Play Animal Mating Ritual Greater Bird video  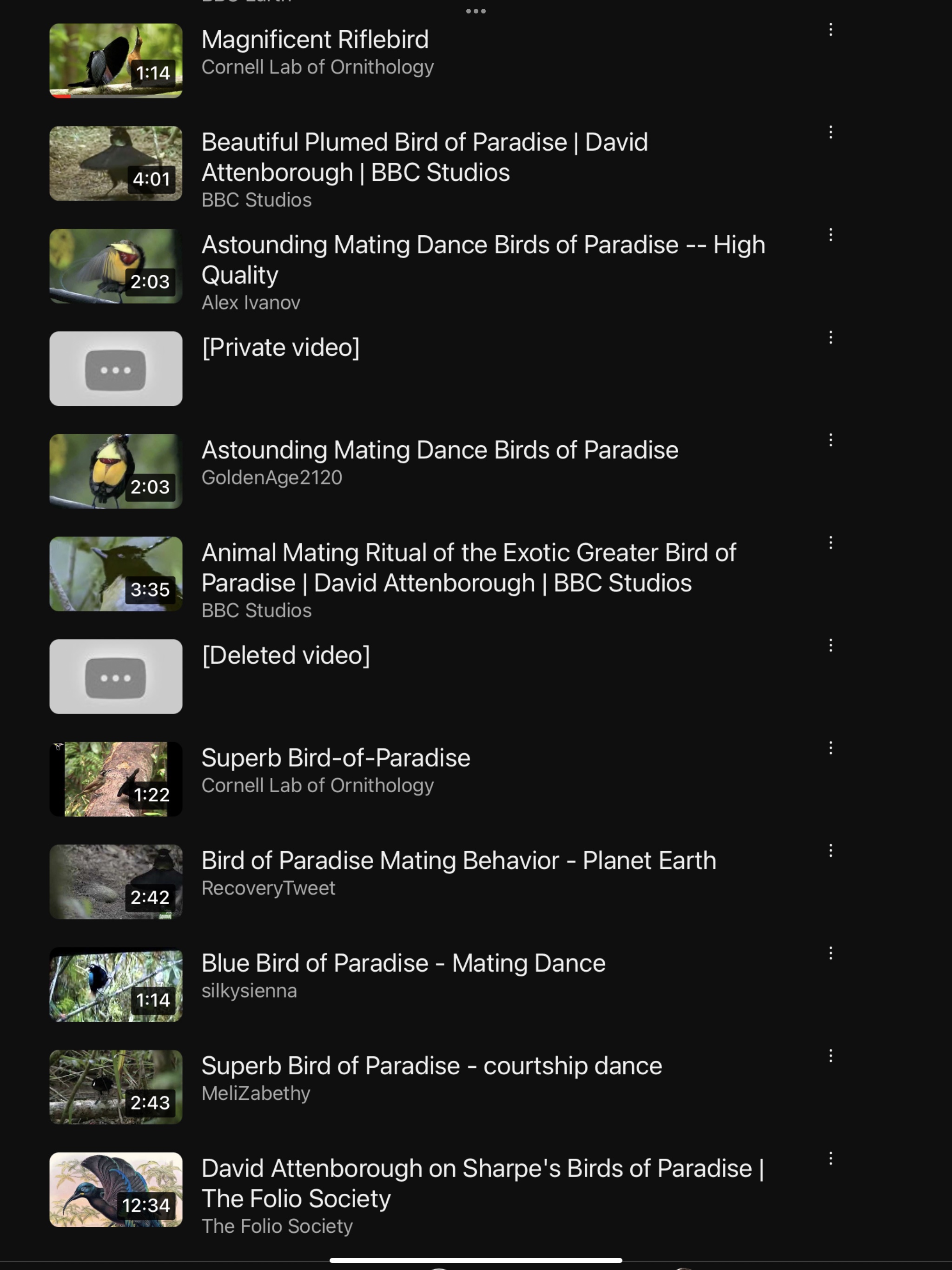[468, 567]
